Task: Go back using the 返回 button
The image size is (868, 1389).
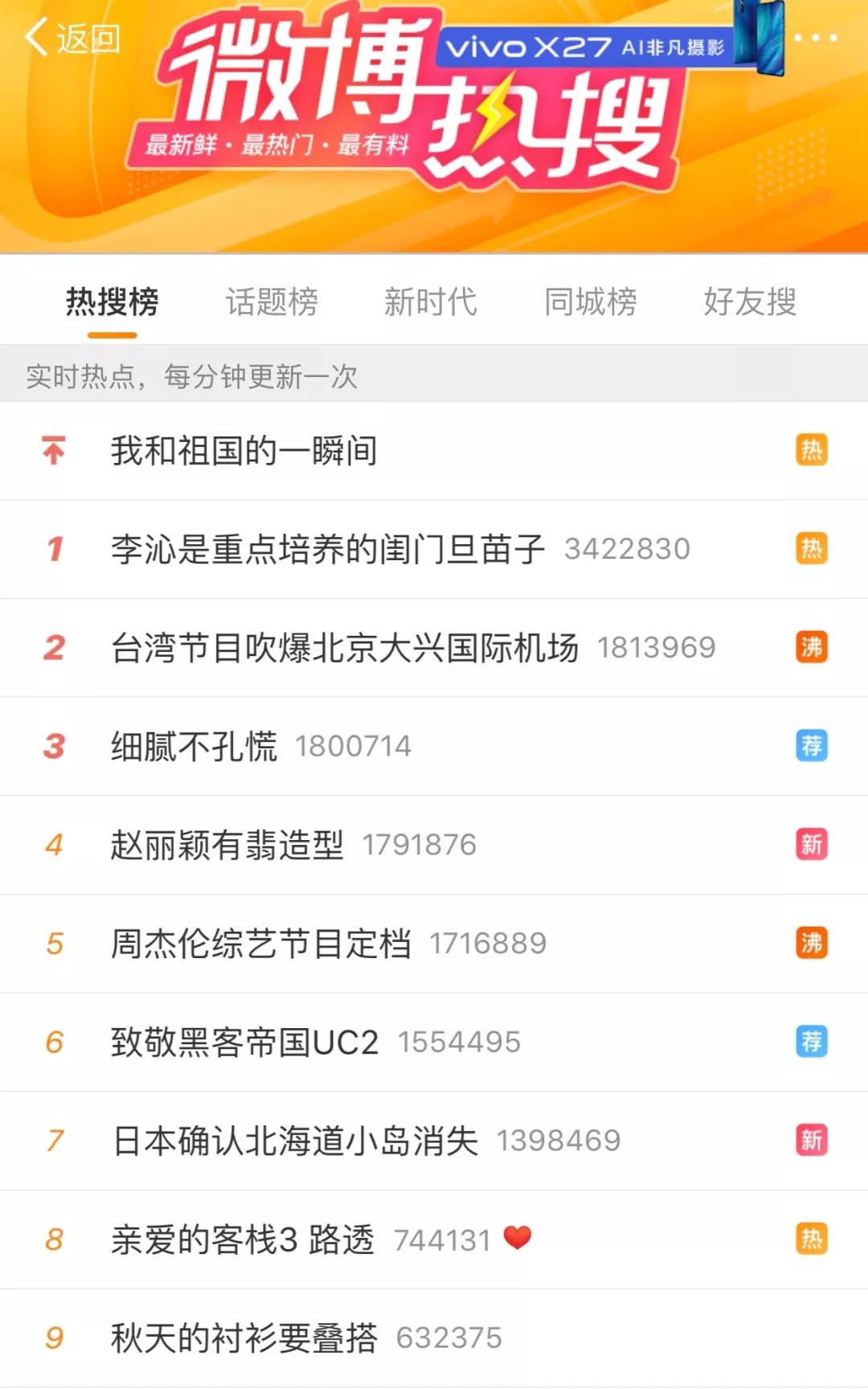Action: pos(72,38)
